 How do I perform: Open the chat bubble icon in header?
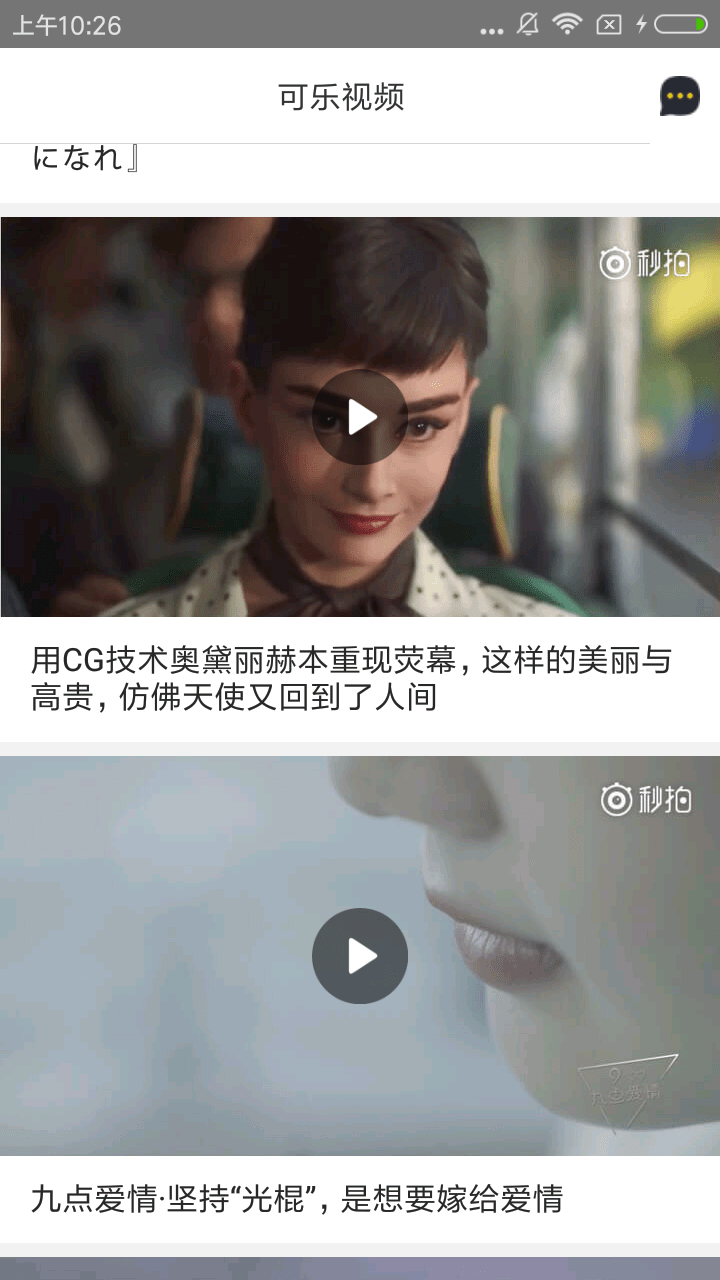(x=680, y=97)
